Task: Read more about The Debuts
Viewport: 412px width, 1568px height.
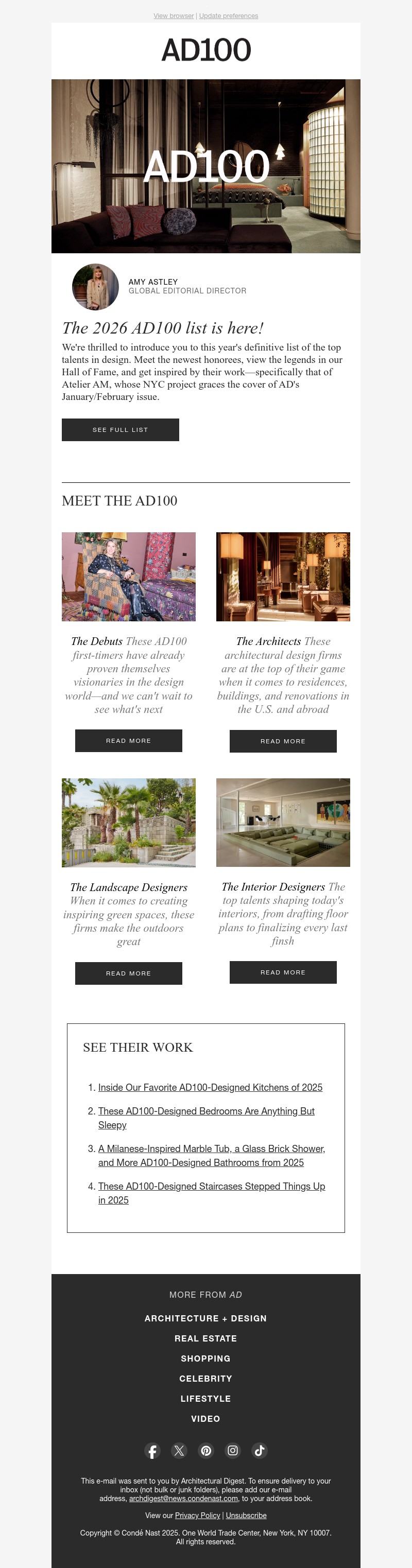Action: (x=128, y=741)
